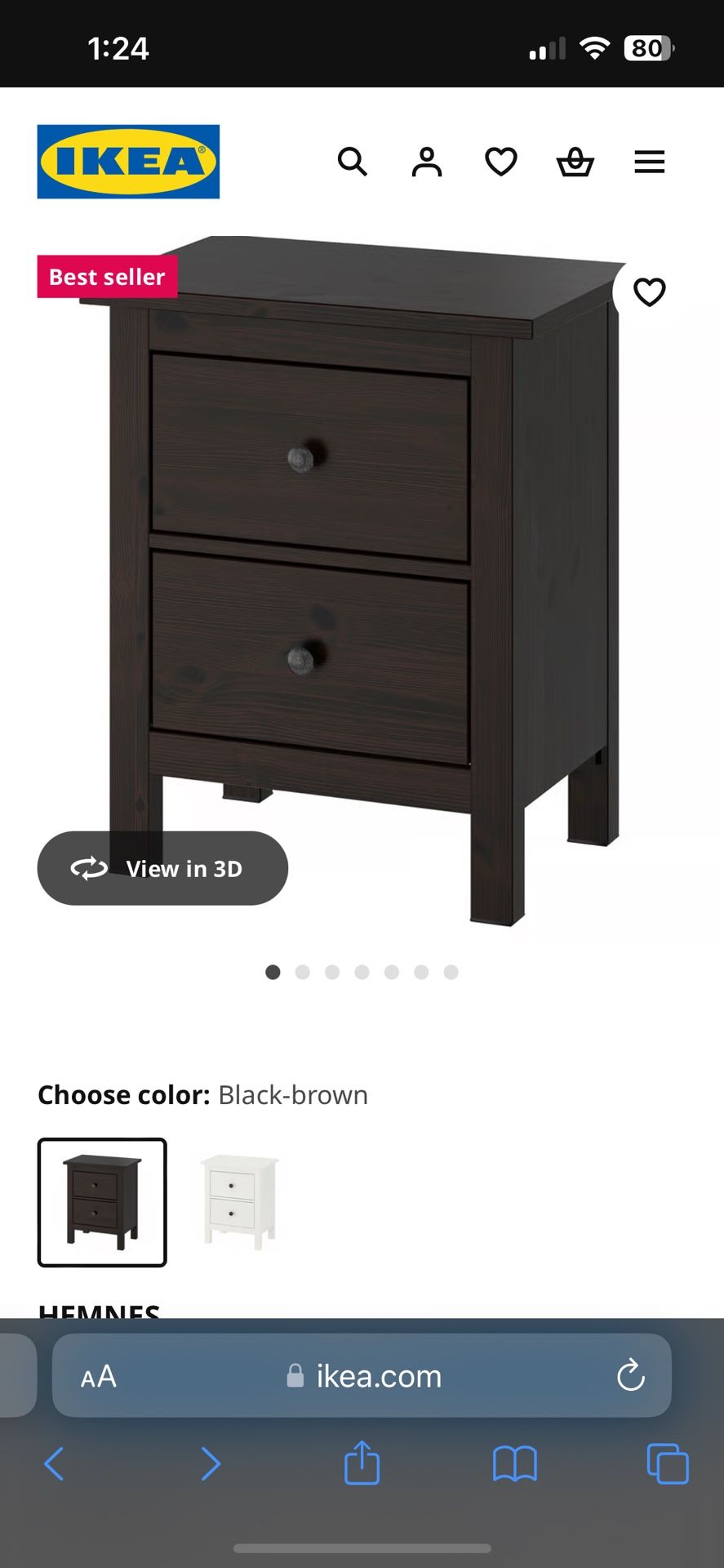Viewport: 724px width, 1568px height.
Task: Tap the ikea.com address bar
Action: tap(362, 1376)
